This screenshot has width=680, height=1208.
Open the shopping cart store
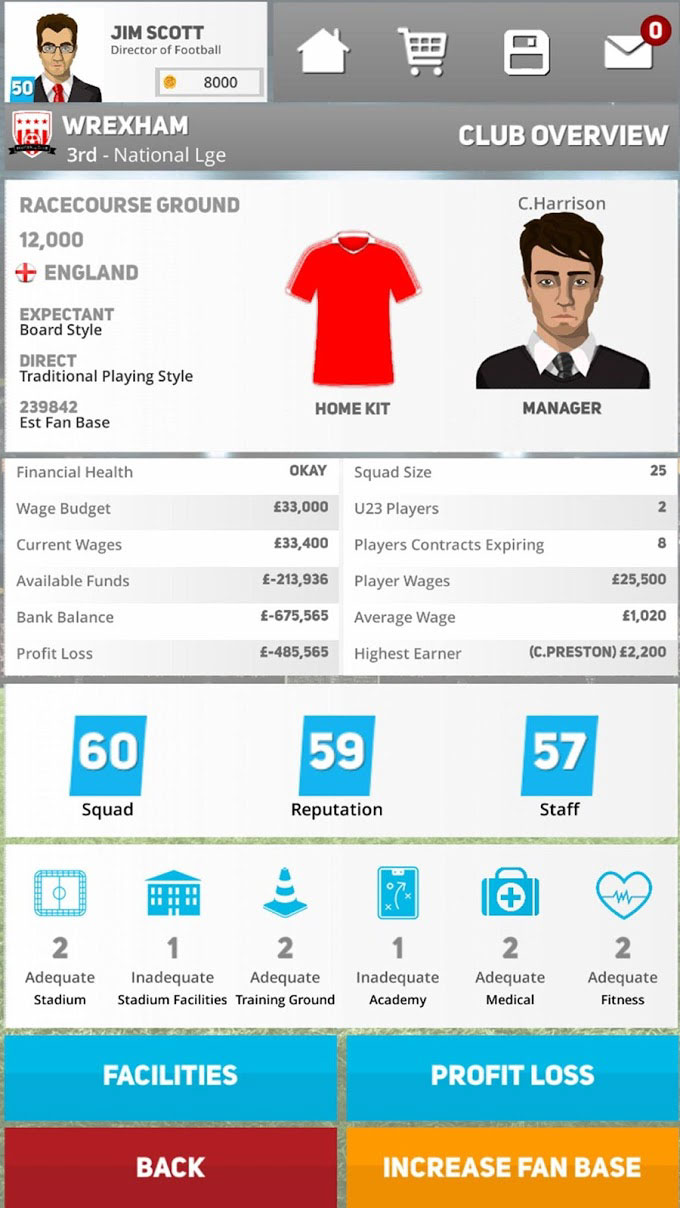pyautogui.click(x=424, y=50)
